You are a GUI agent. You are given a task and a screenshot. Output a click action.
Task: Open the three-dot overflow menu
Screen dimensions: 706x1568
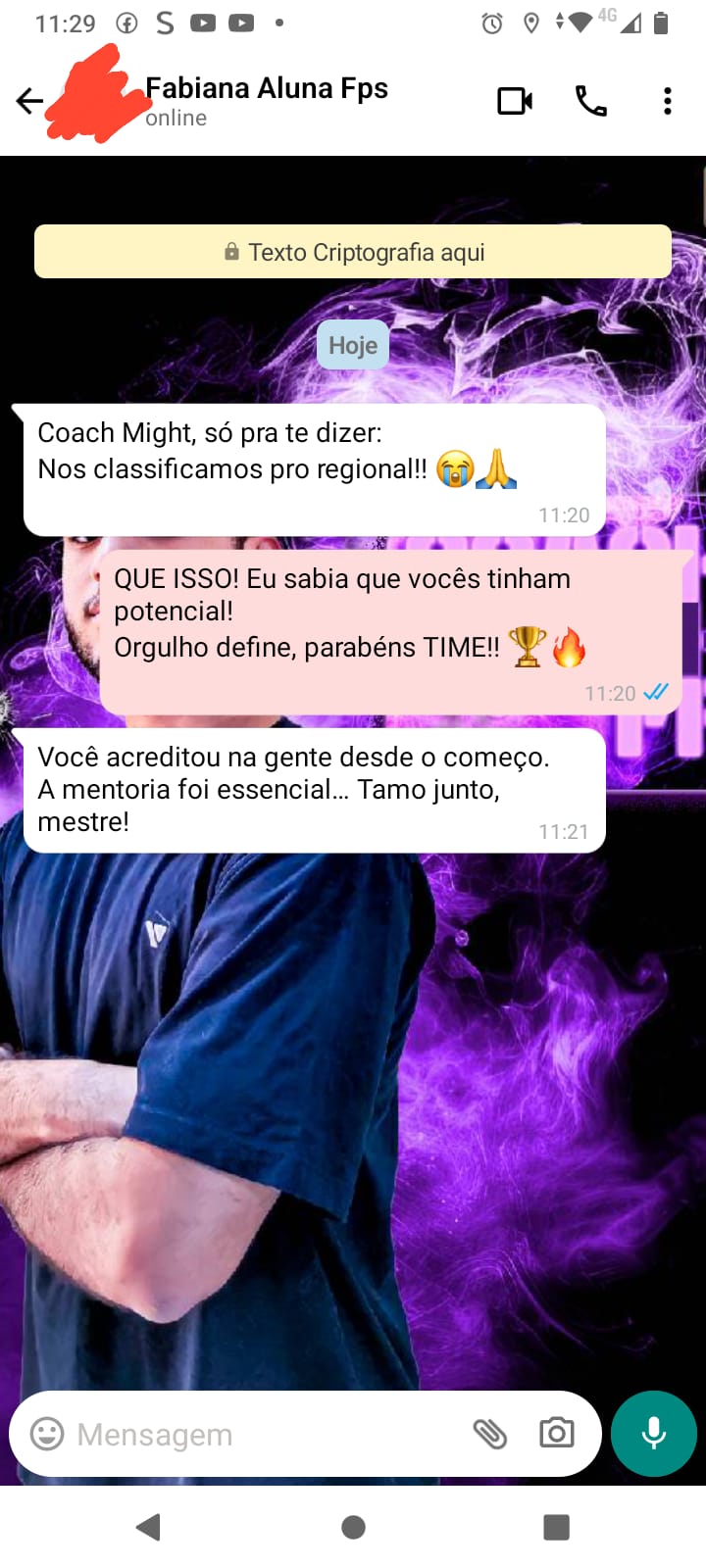[x=667, y=101]
